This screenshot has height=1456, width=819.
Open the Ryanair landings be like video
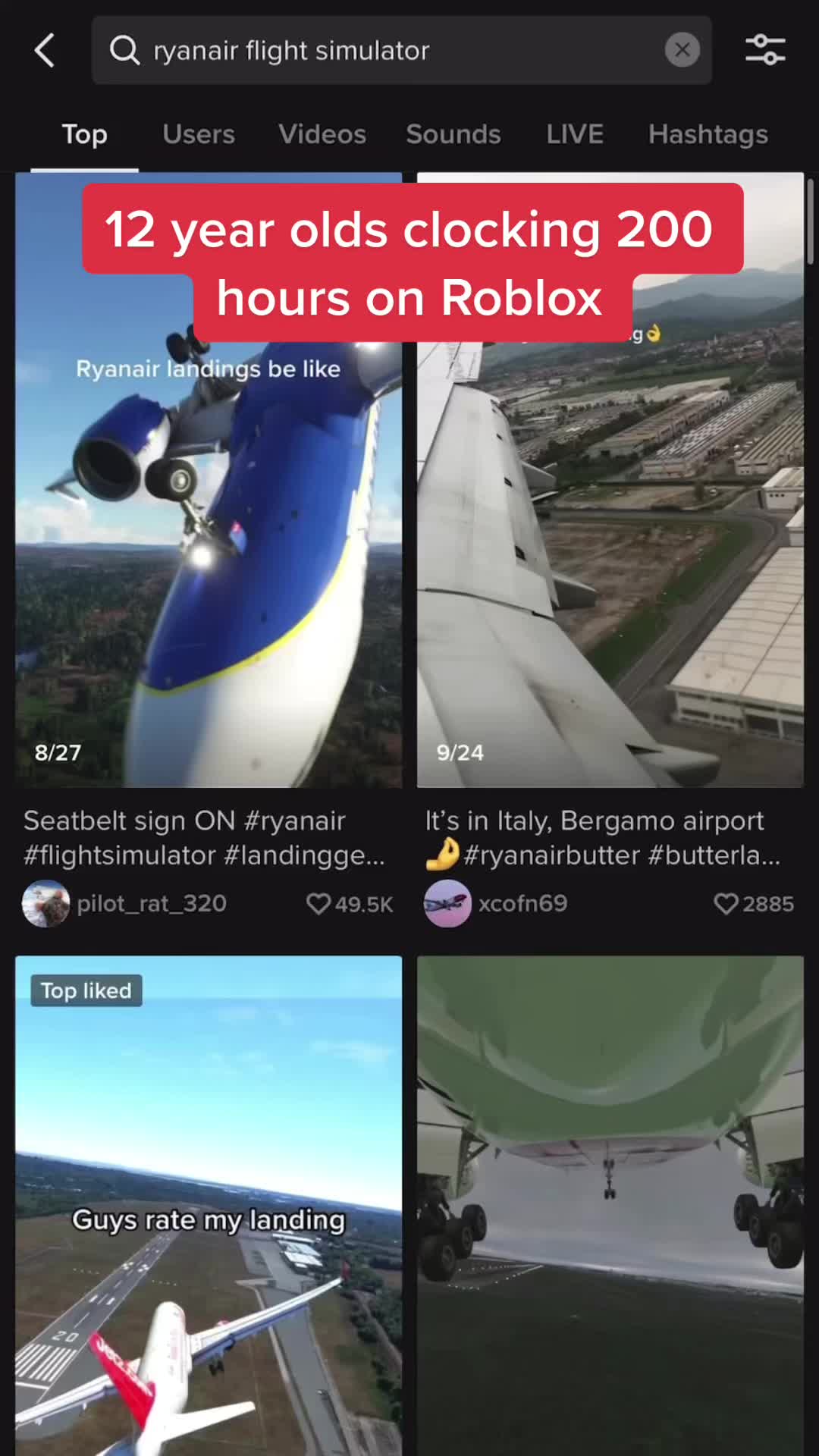coord(209,480)
